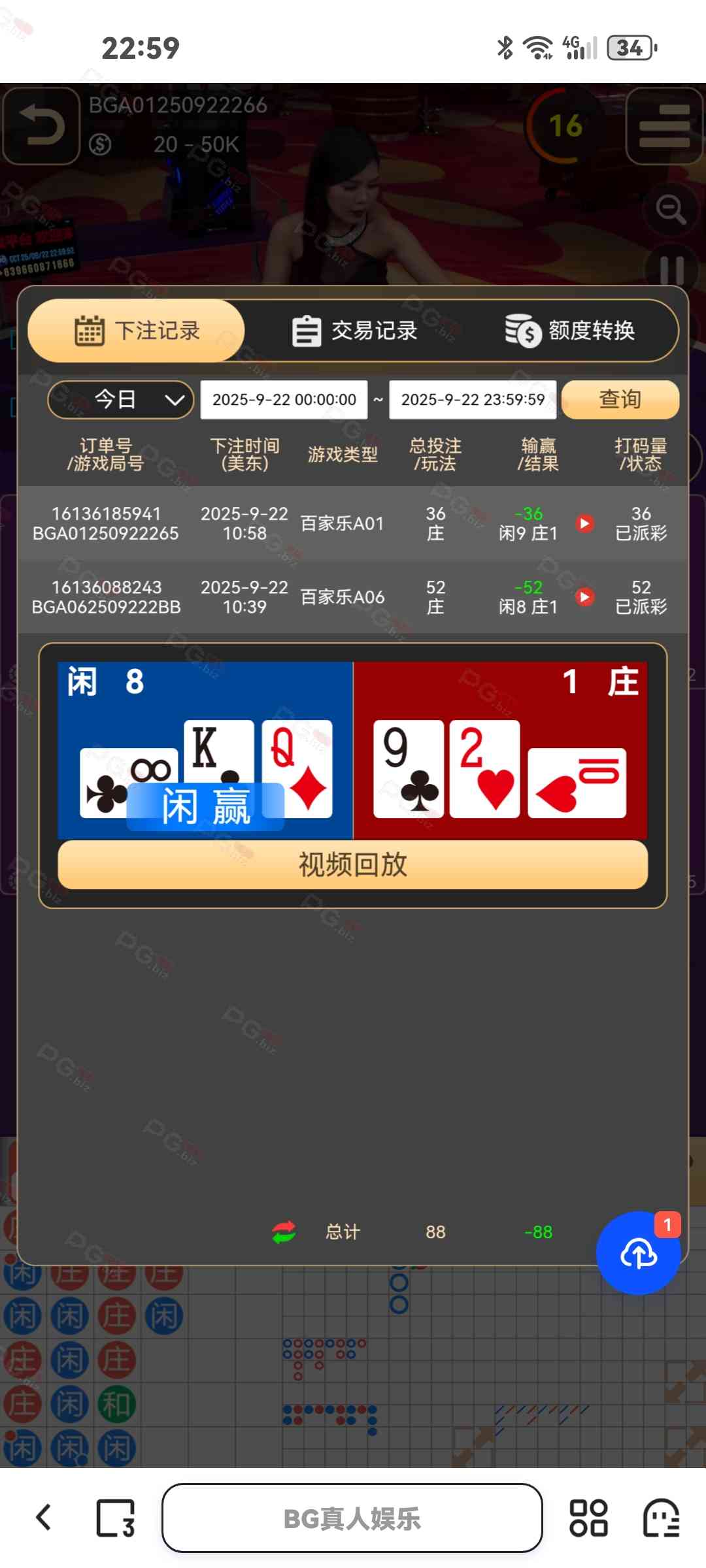Select the 下注记录 tab

click(x=137, y=331)
